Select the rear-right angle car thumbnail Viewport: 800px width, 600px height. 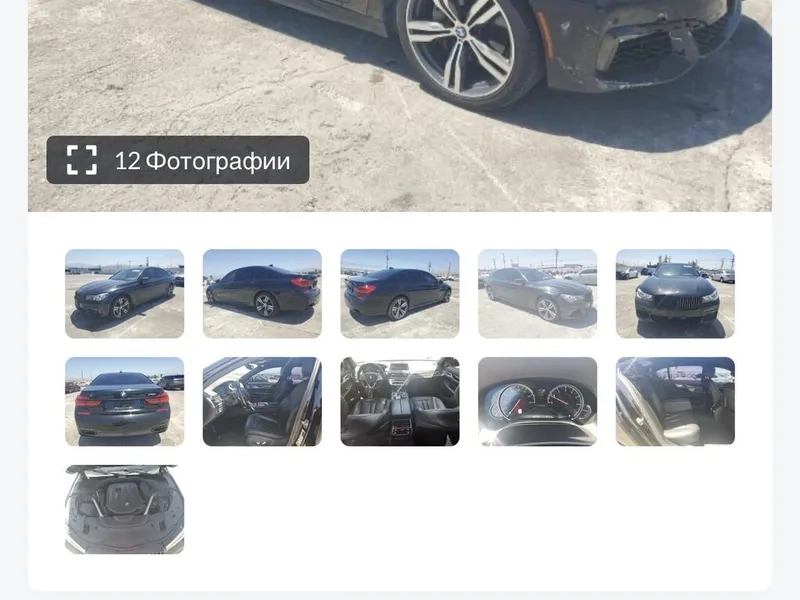point(400,293)
